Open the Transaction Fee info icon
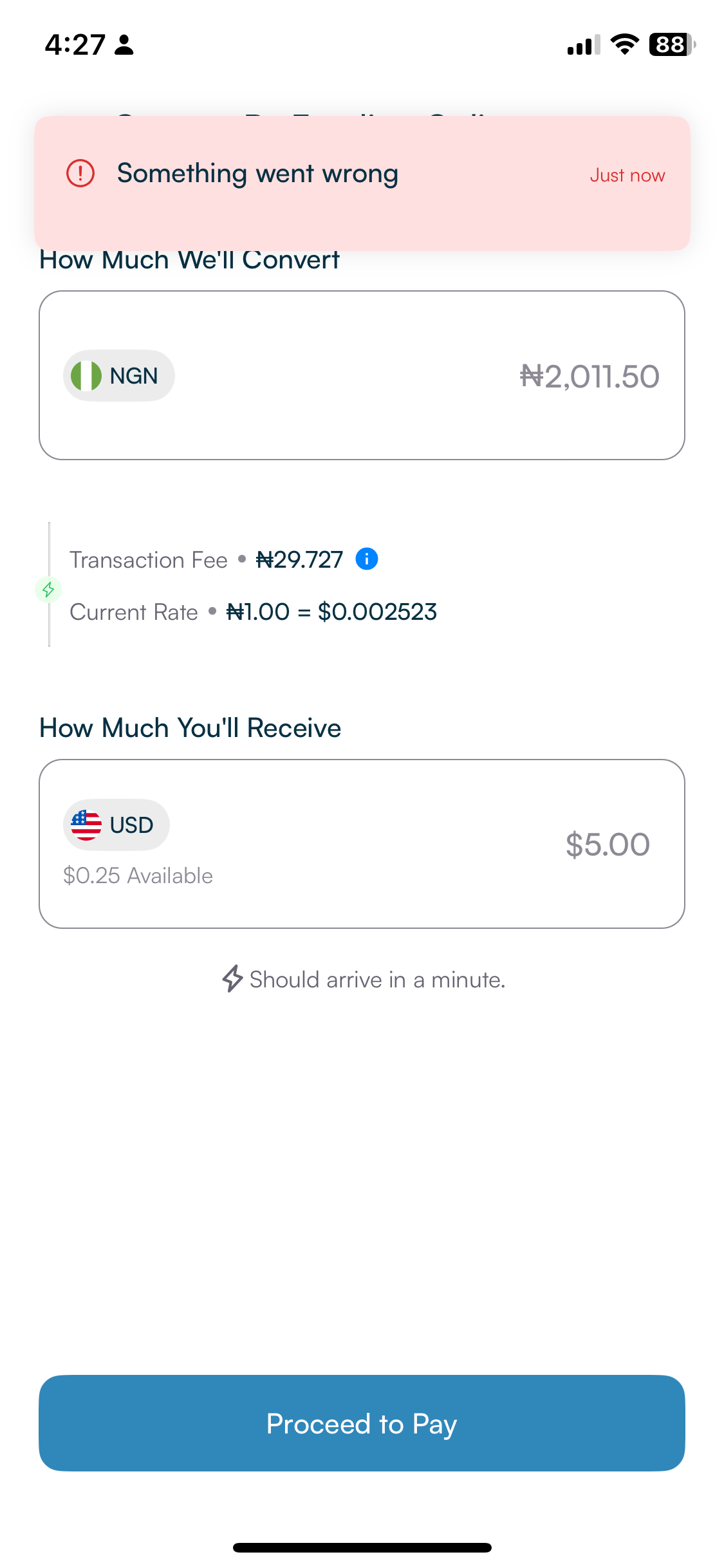Viewport: 724px width, 1568px height. pos(367,559)
